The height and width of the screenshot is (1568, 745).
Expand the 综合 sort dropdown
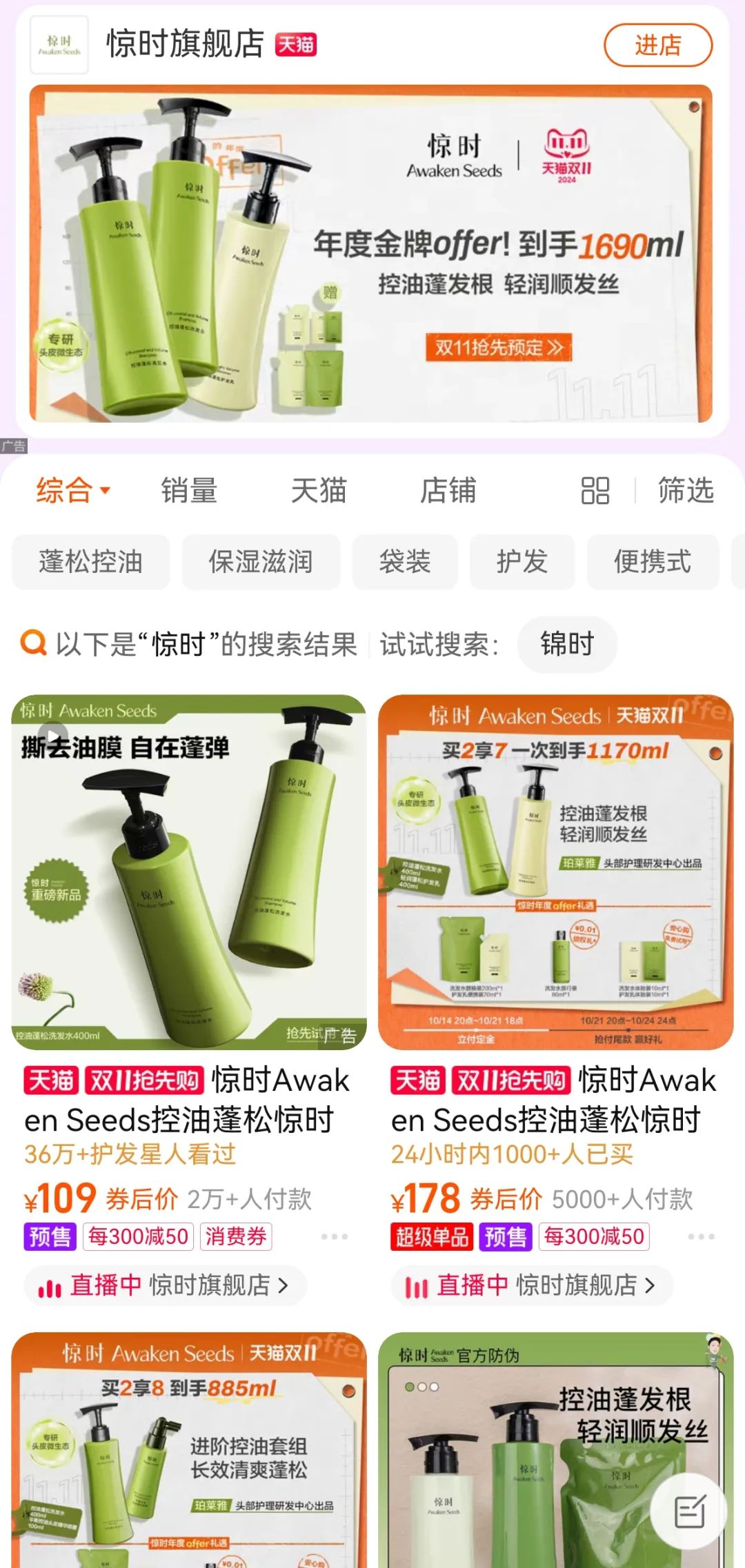73,491
